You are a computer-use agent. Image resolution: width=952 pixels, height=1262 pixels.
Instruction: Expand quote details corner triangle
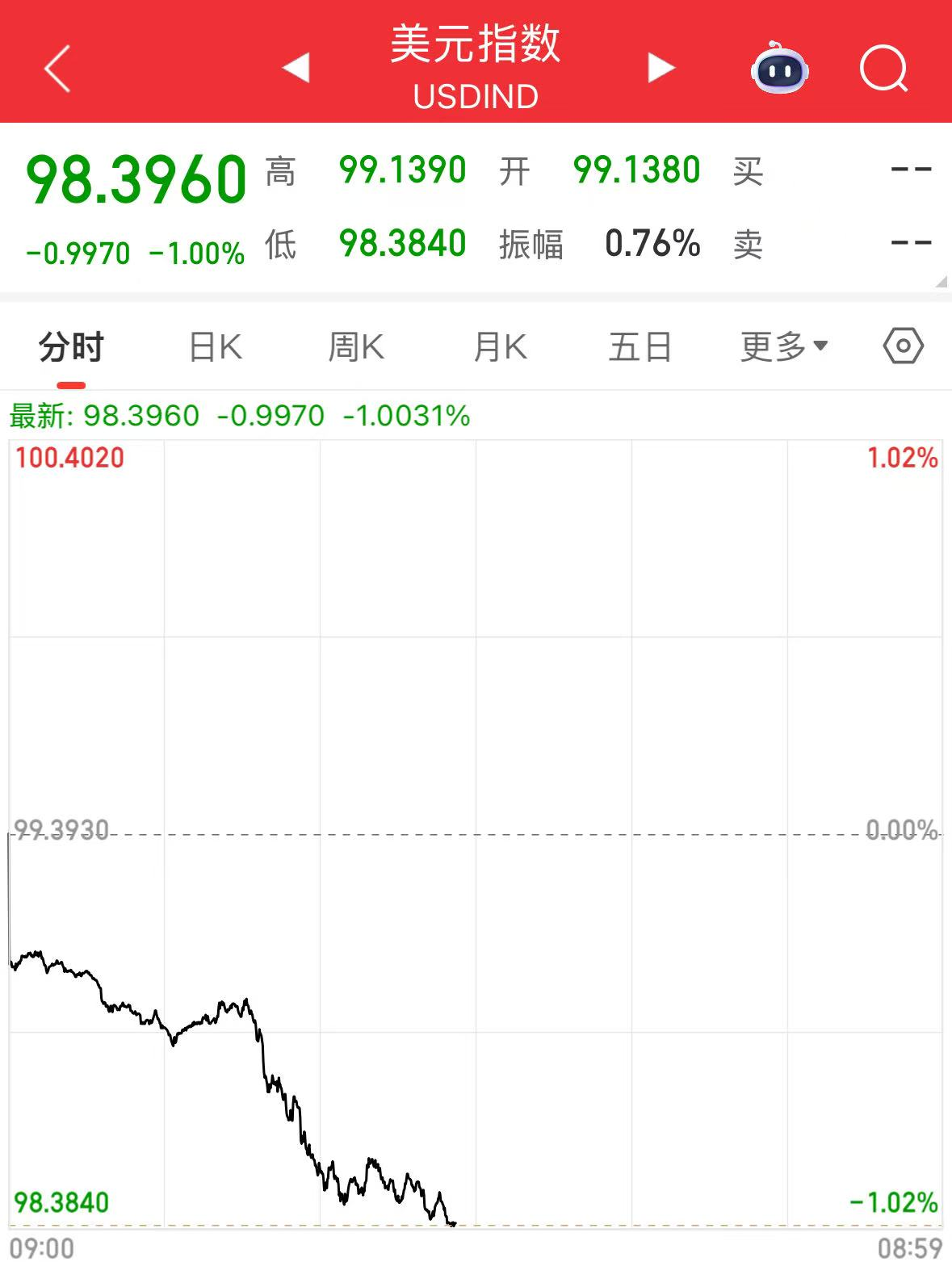941,282
